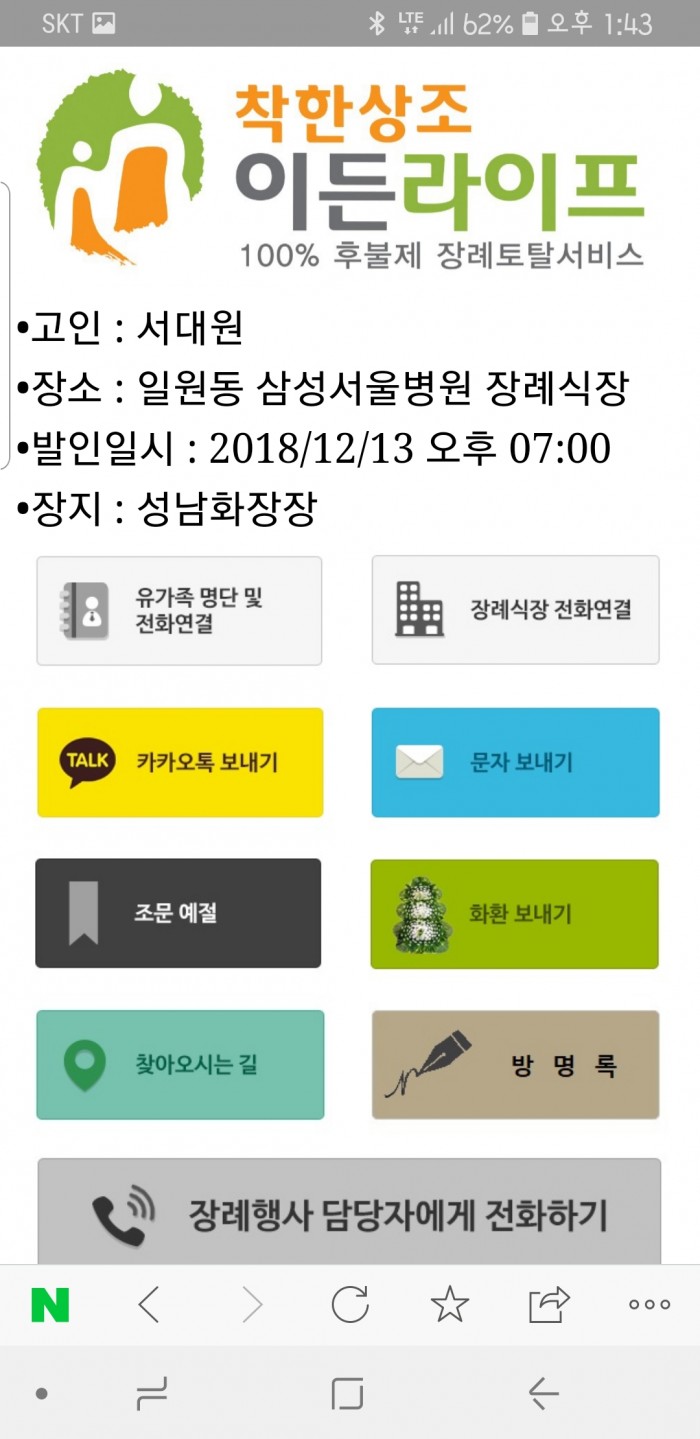Open 유가족 명단 및 전화연결 button

click(x=179, y=611)
